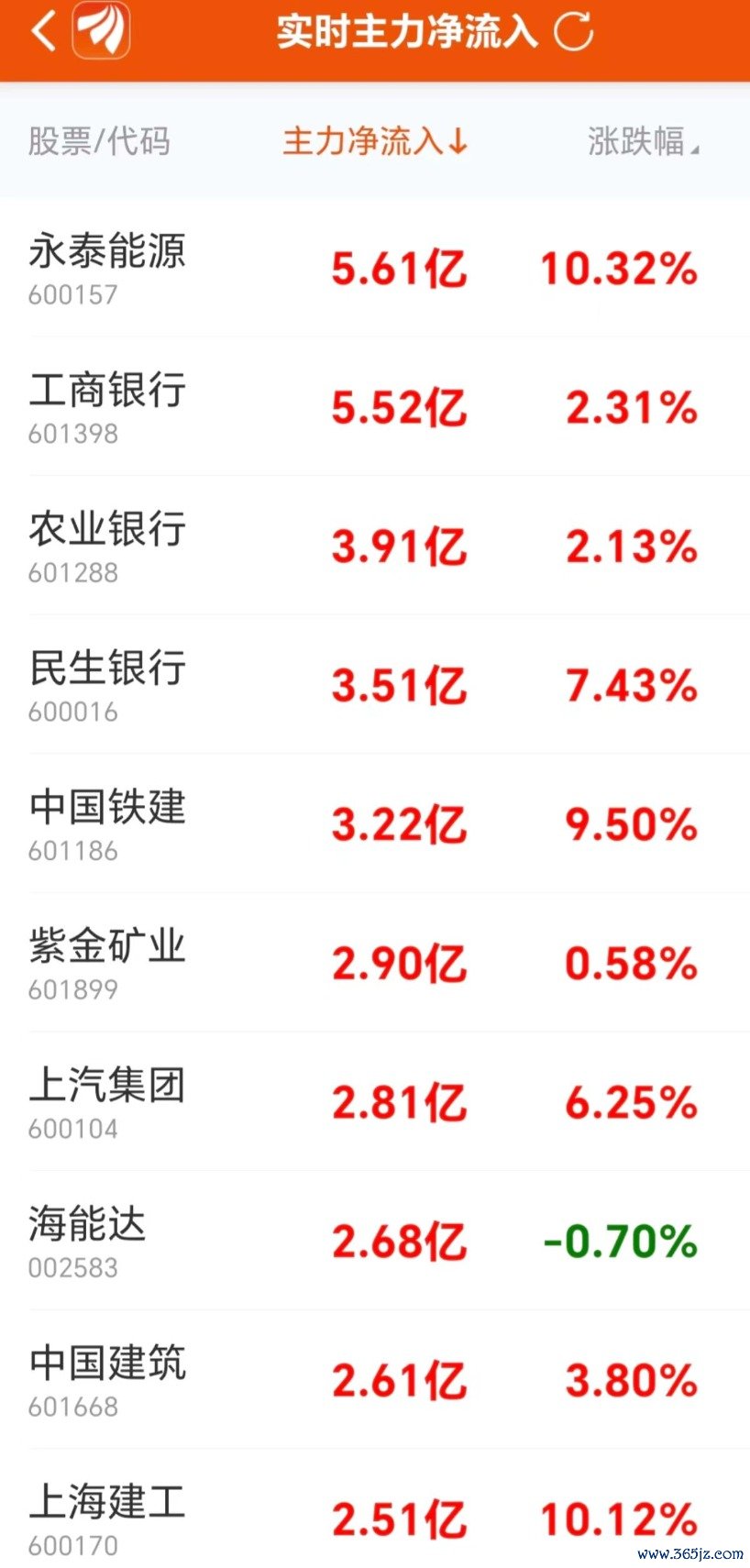Select the 民生银行 row

tap(375, 685)
